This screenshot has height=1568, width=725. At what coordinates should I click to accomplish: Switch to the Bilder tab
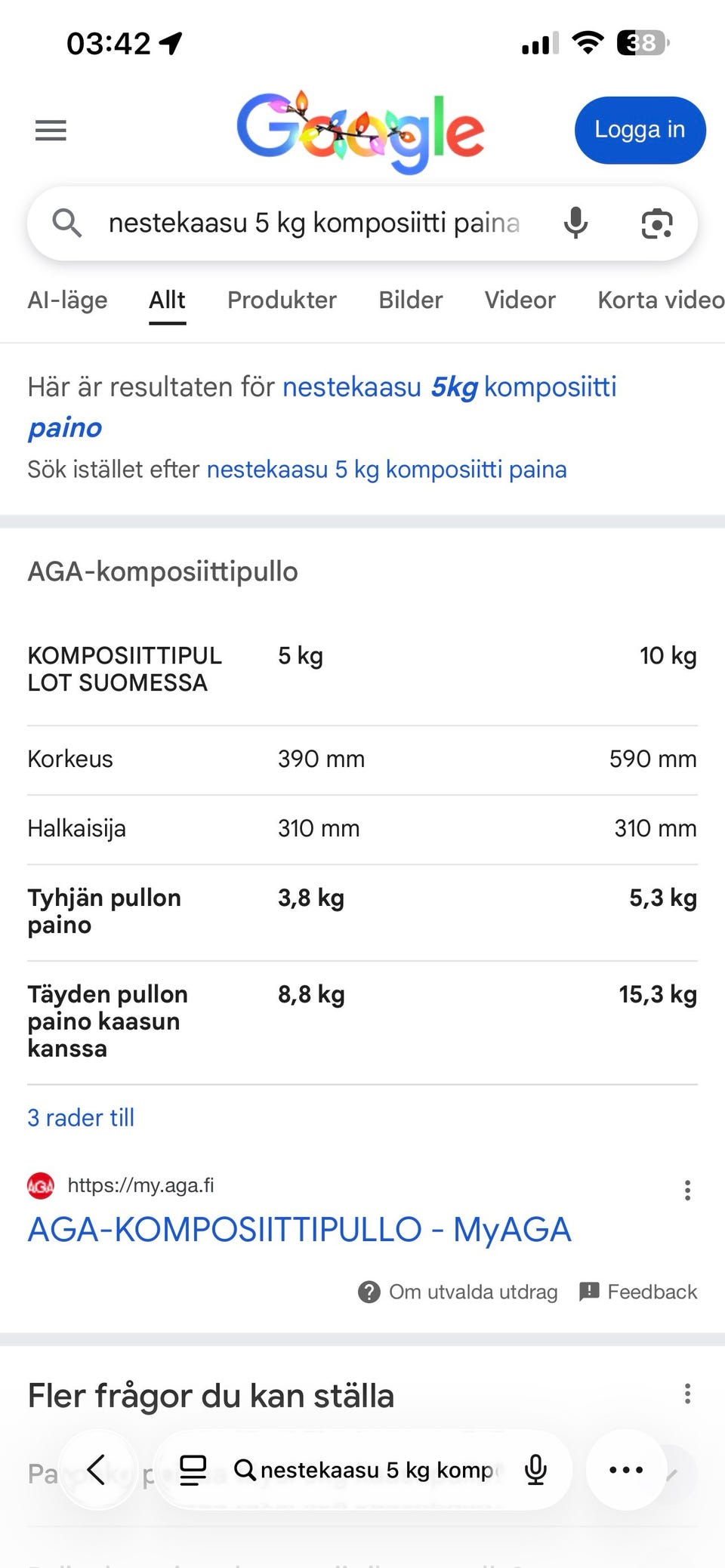pyautogui.click(x=410, y=300)
